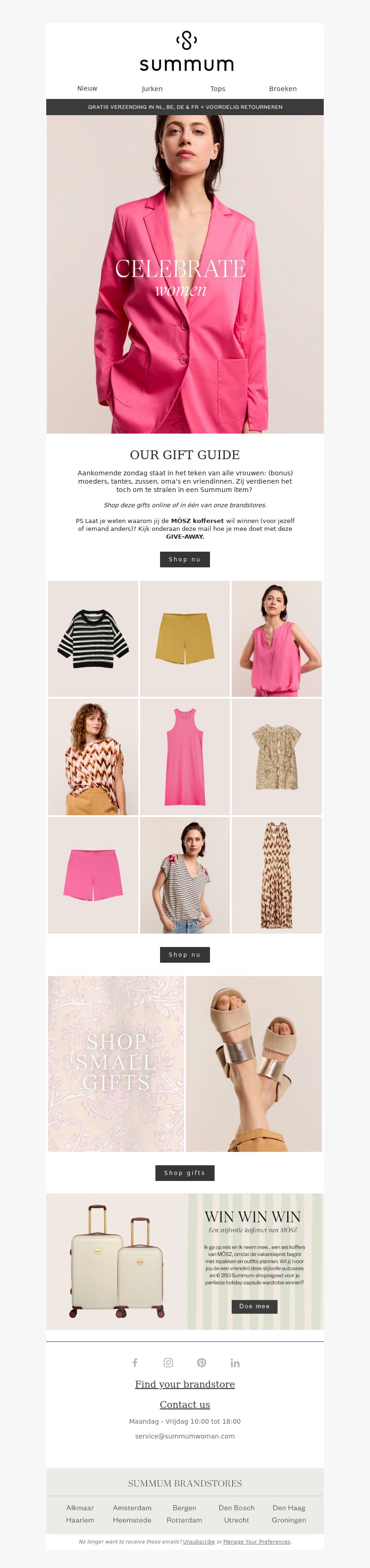Screen dimensions: 370x1568
Task: Go to the Jurken category
Action: 152,89
